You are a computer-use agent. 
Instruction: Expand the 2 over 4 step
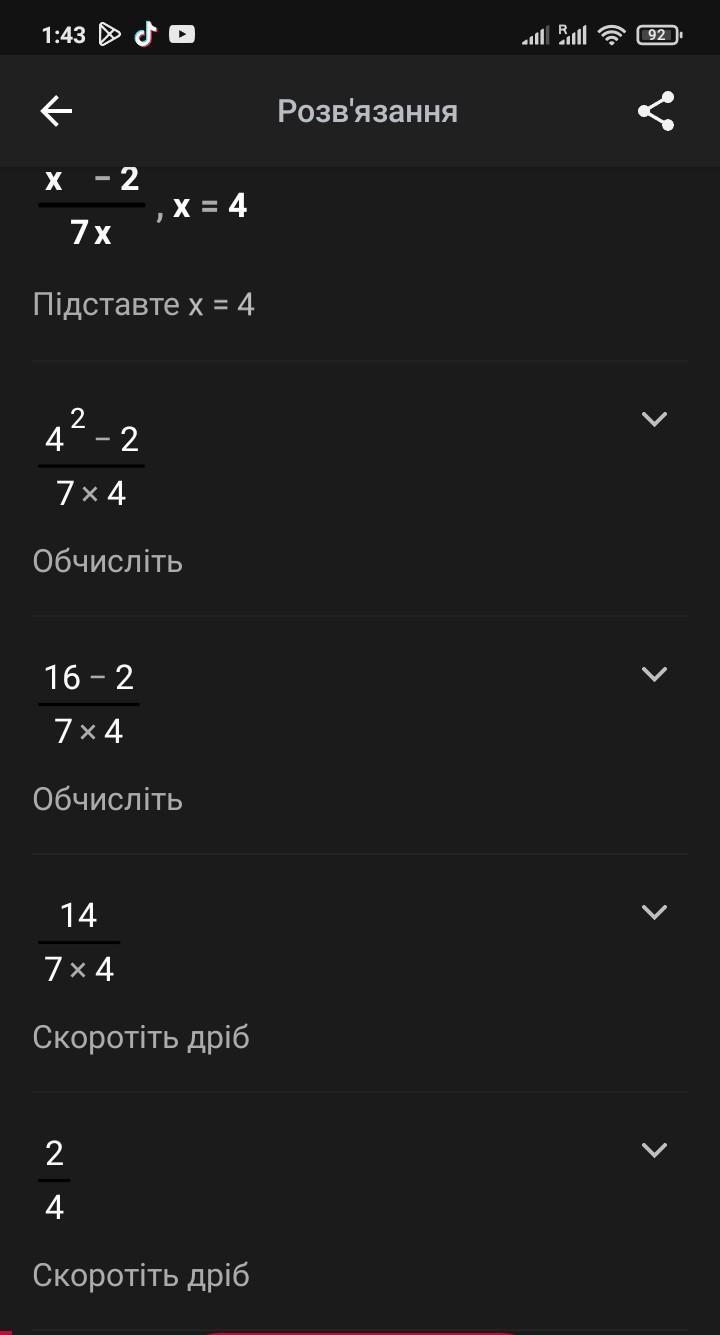(654, 1150)
